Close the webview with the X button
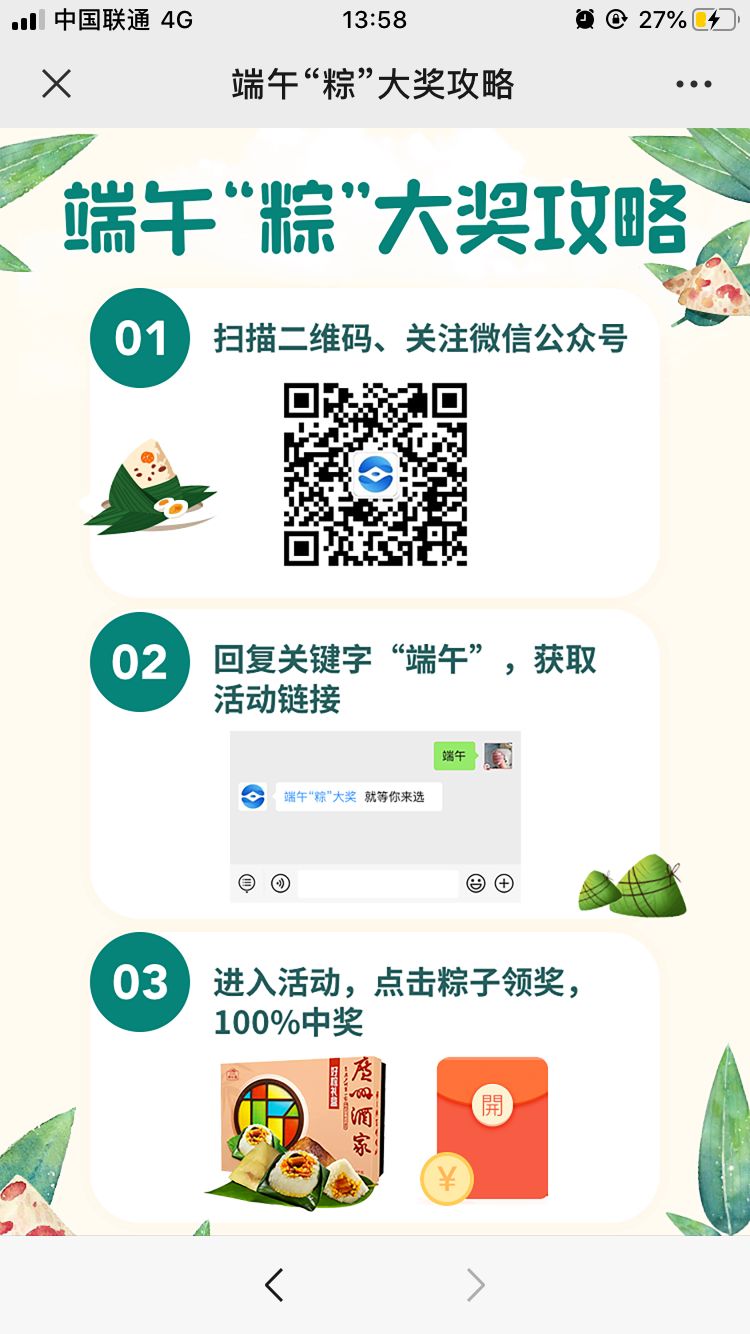 point(57,84)
